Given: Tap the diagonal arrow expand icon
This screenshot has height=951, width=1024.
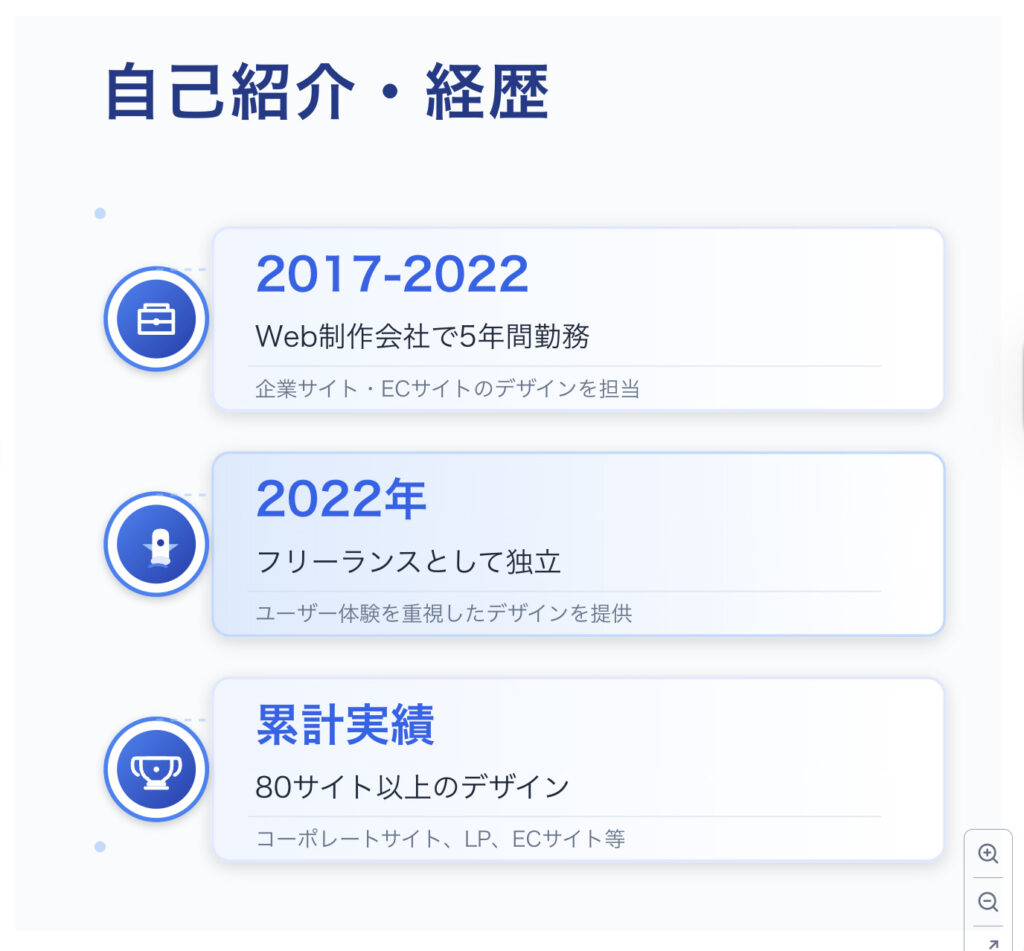Looking at the screenshot, I should [991, 943].
